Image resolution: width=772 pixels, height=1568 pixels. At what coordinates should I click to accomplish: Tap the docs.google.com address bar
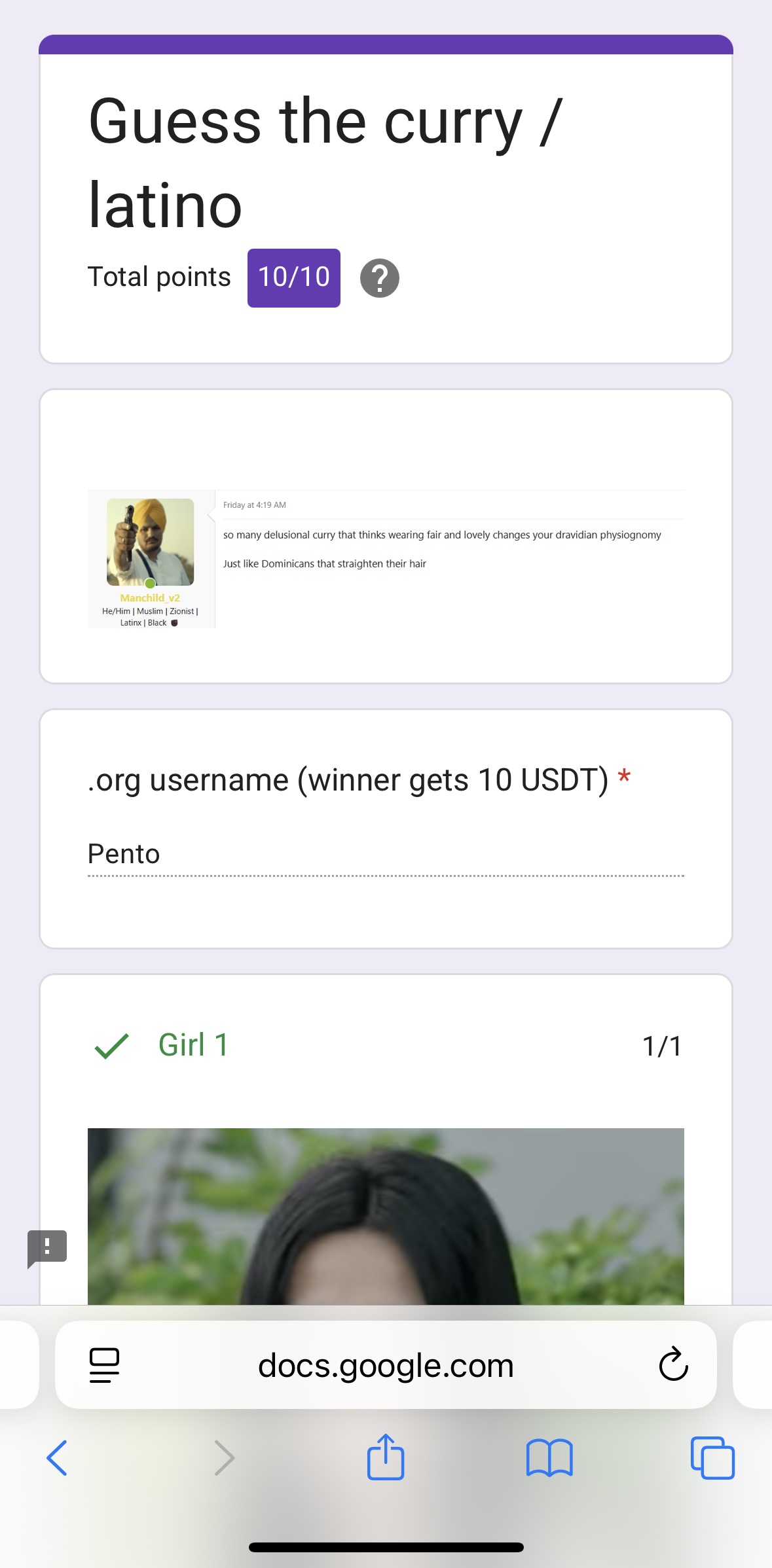(x=386, y=1366)
